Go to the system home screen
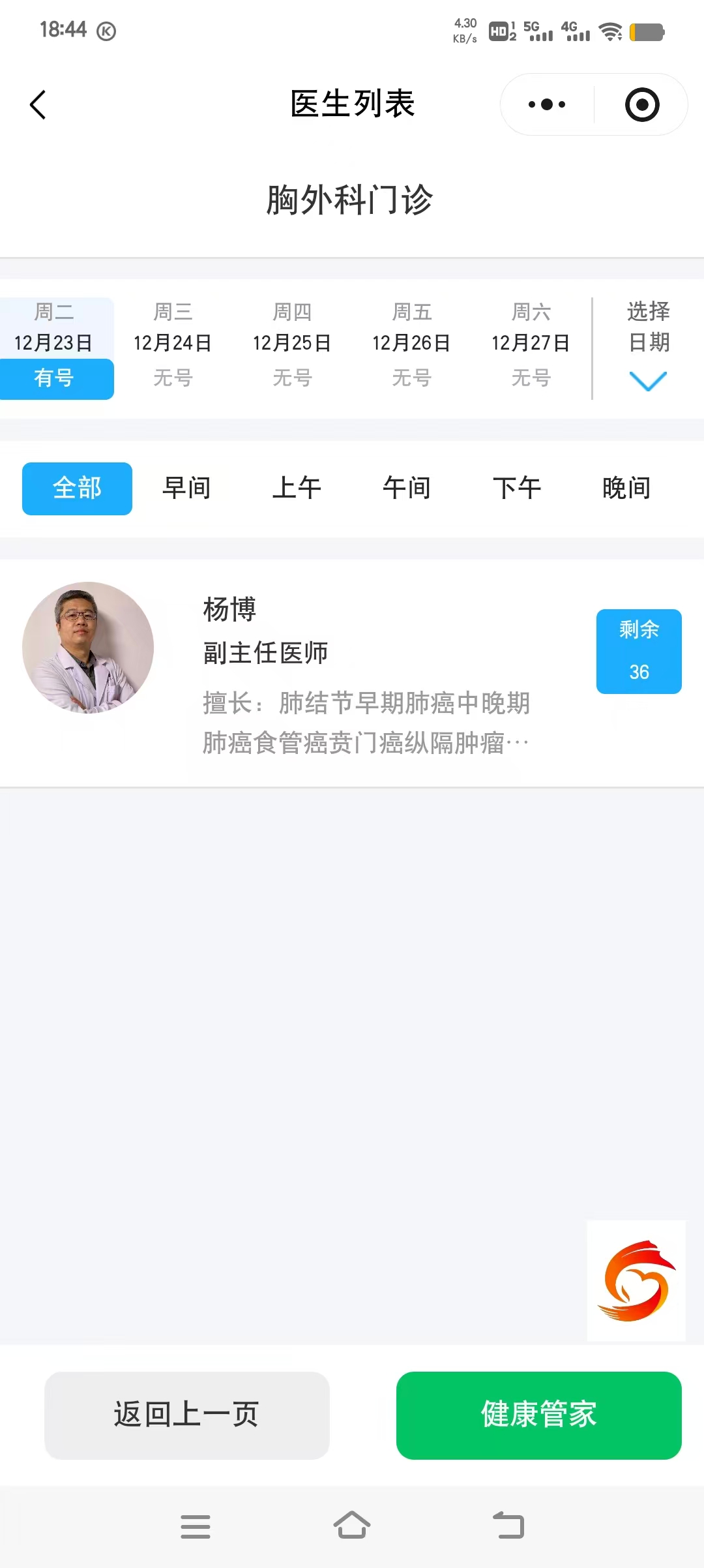The height and width of the screenshot is (1568, 704). (352, 1526)
